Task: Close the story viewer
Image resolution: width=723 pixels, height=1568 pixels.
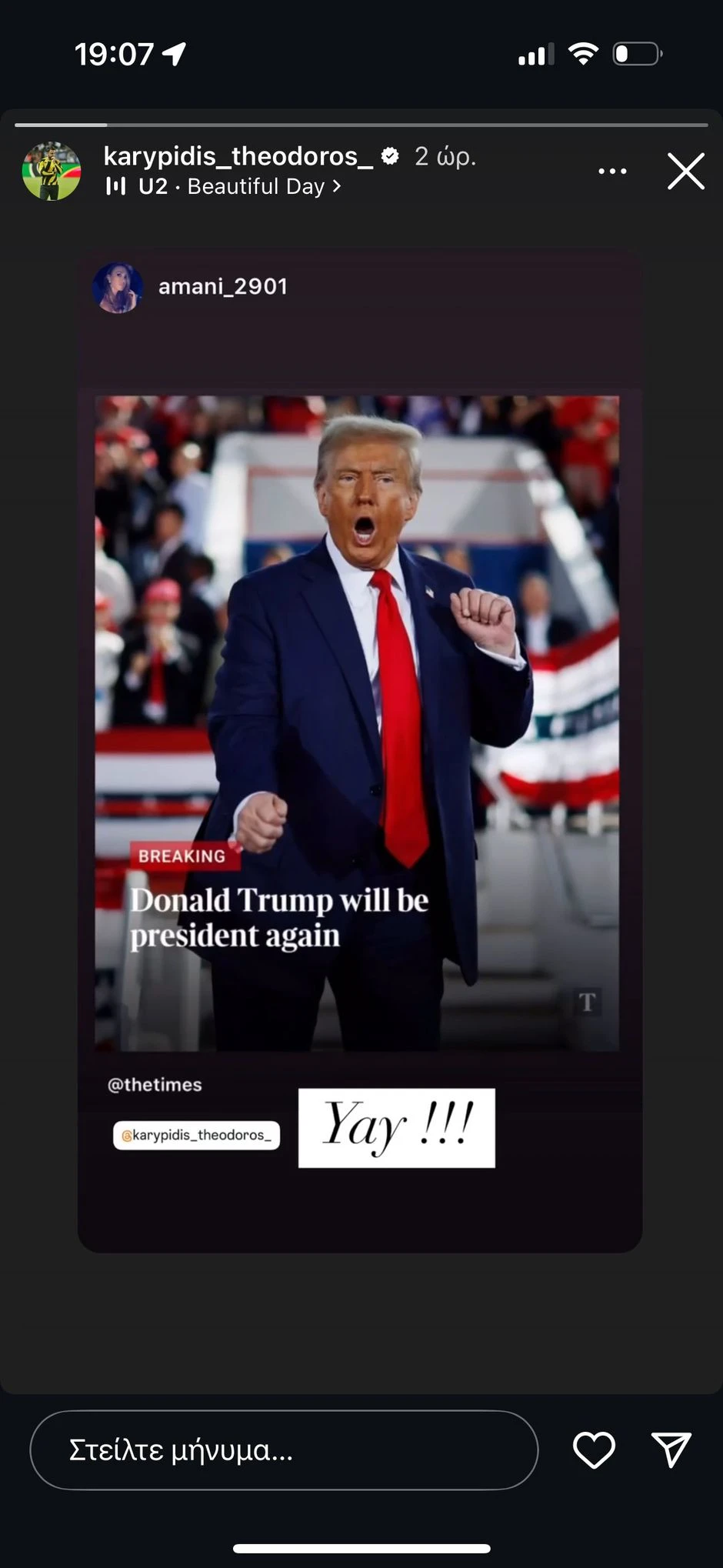Action: [685, 171]
